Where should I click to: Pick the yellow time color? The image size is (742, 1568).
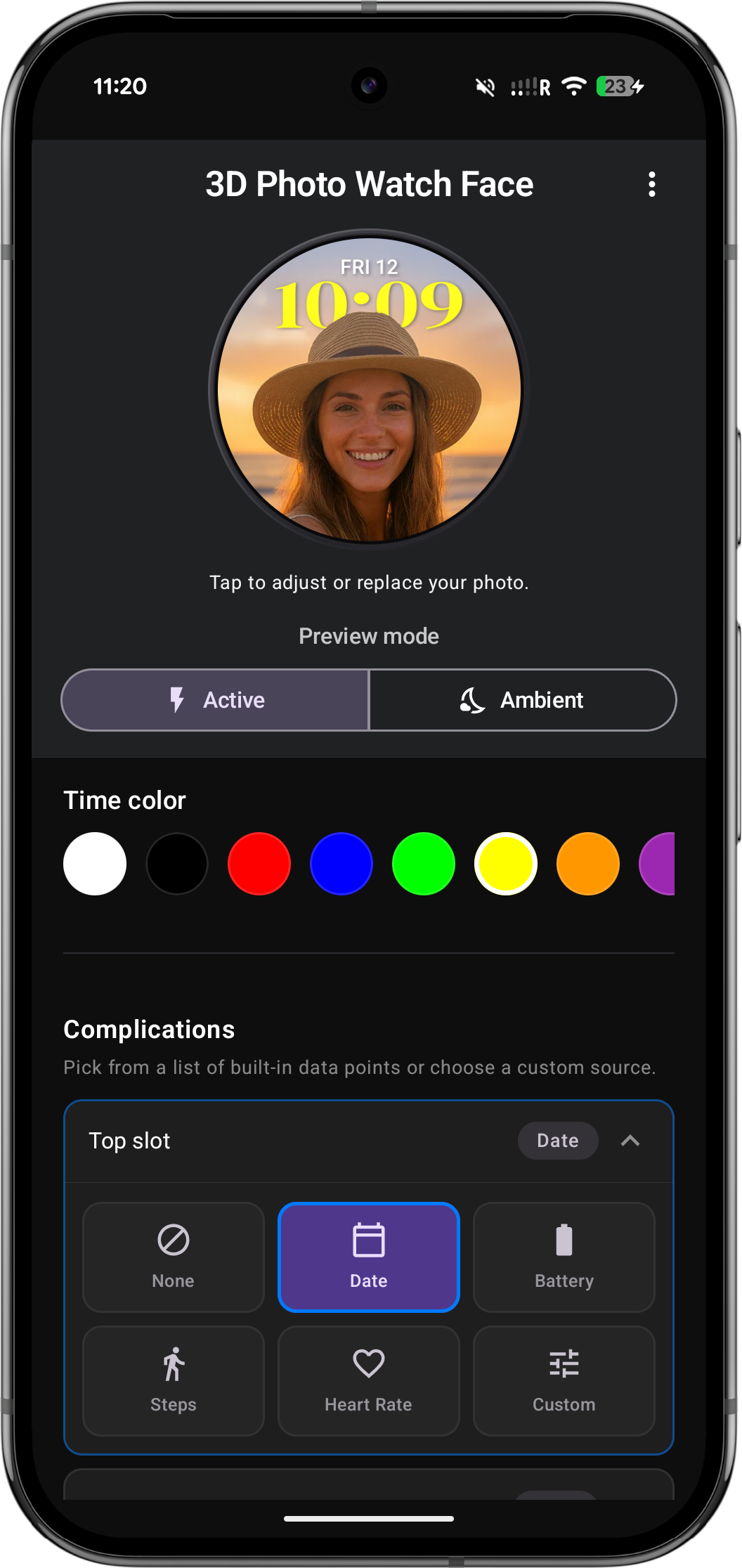(x=506, y=864)
